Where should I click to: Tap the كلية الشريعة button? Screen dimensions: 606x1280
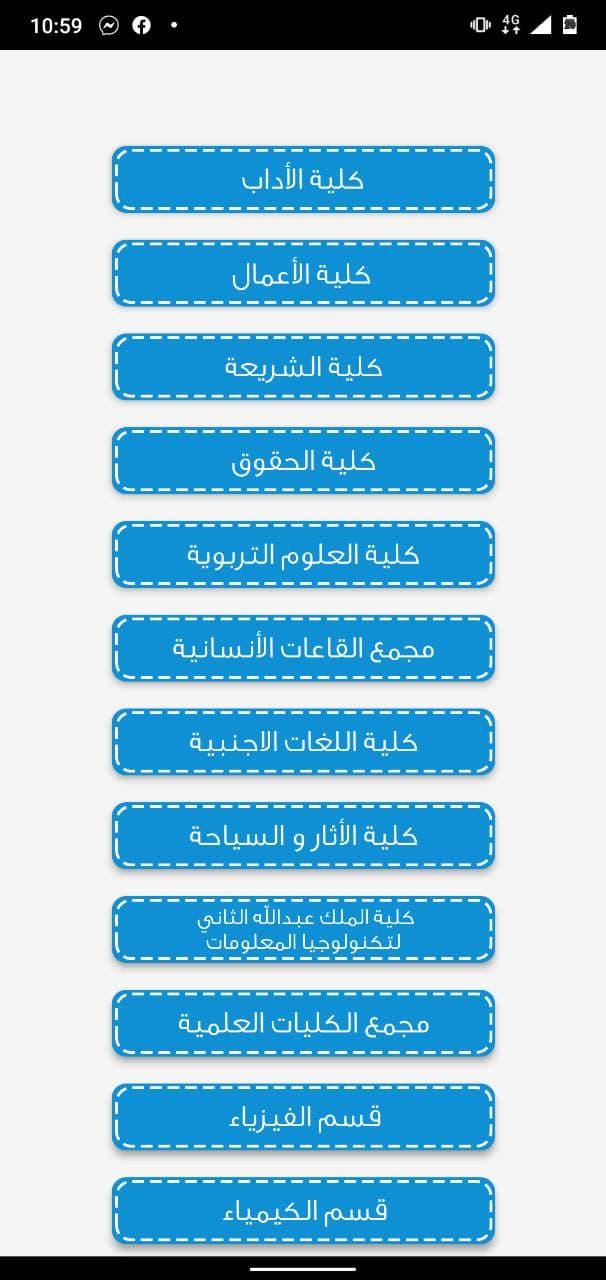click(x=303, y=367)
